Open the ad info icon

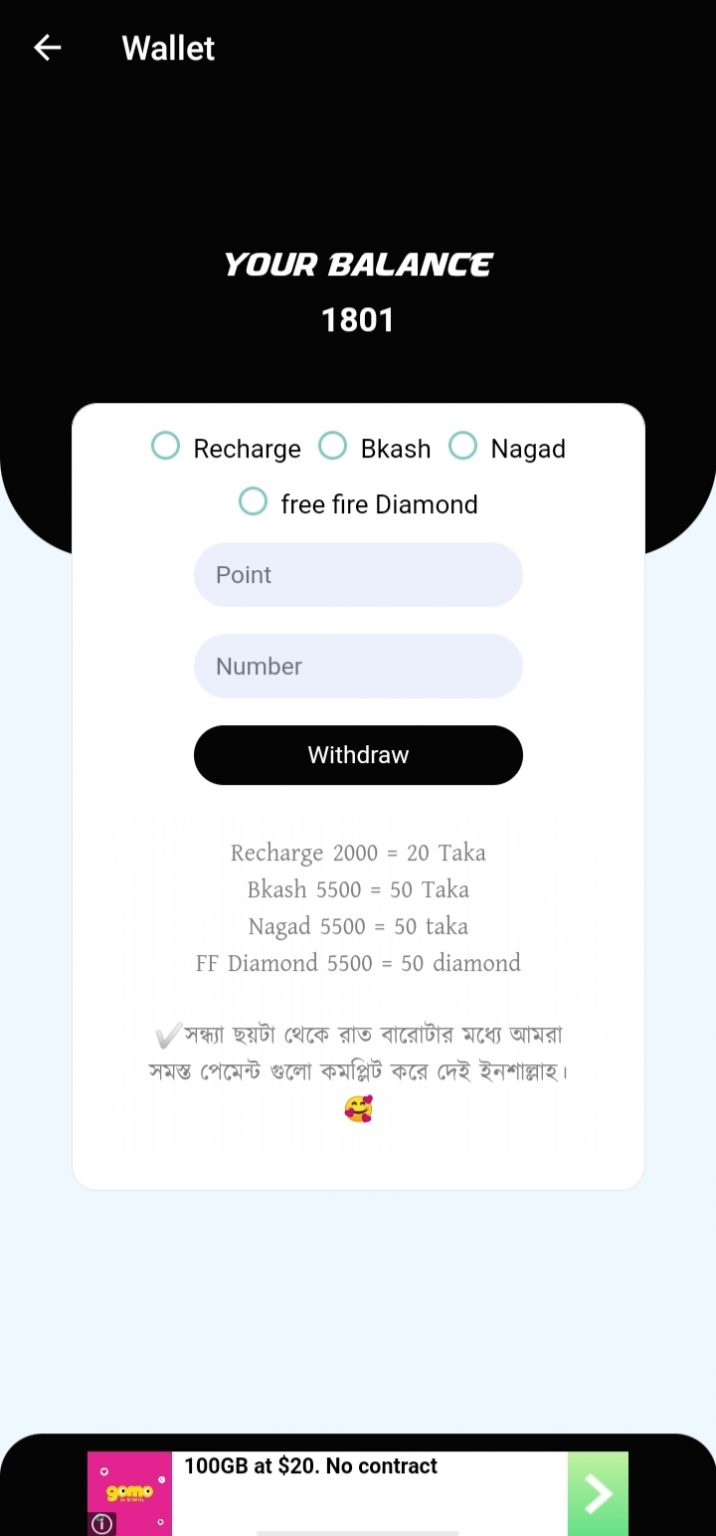(x=102, y=1525)
